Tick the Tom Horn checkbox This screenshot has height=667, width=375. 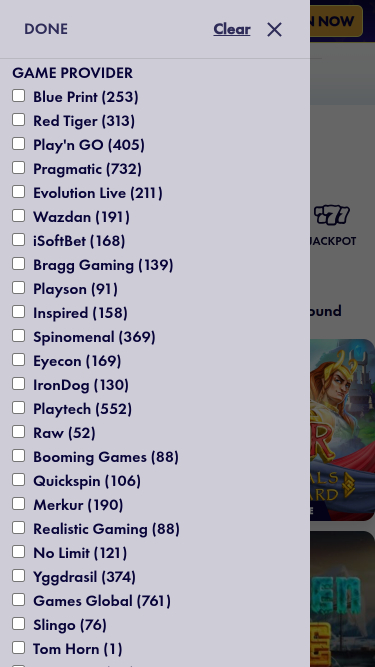click(x=19, y=648)
